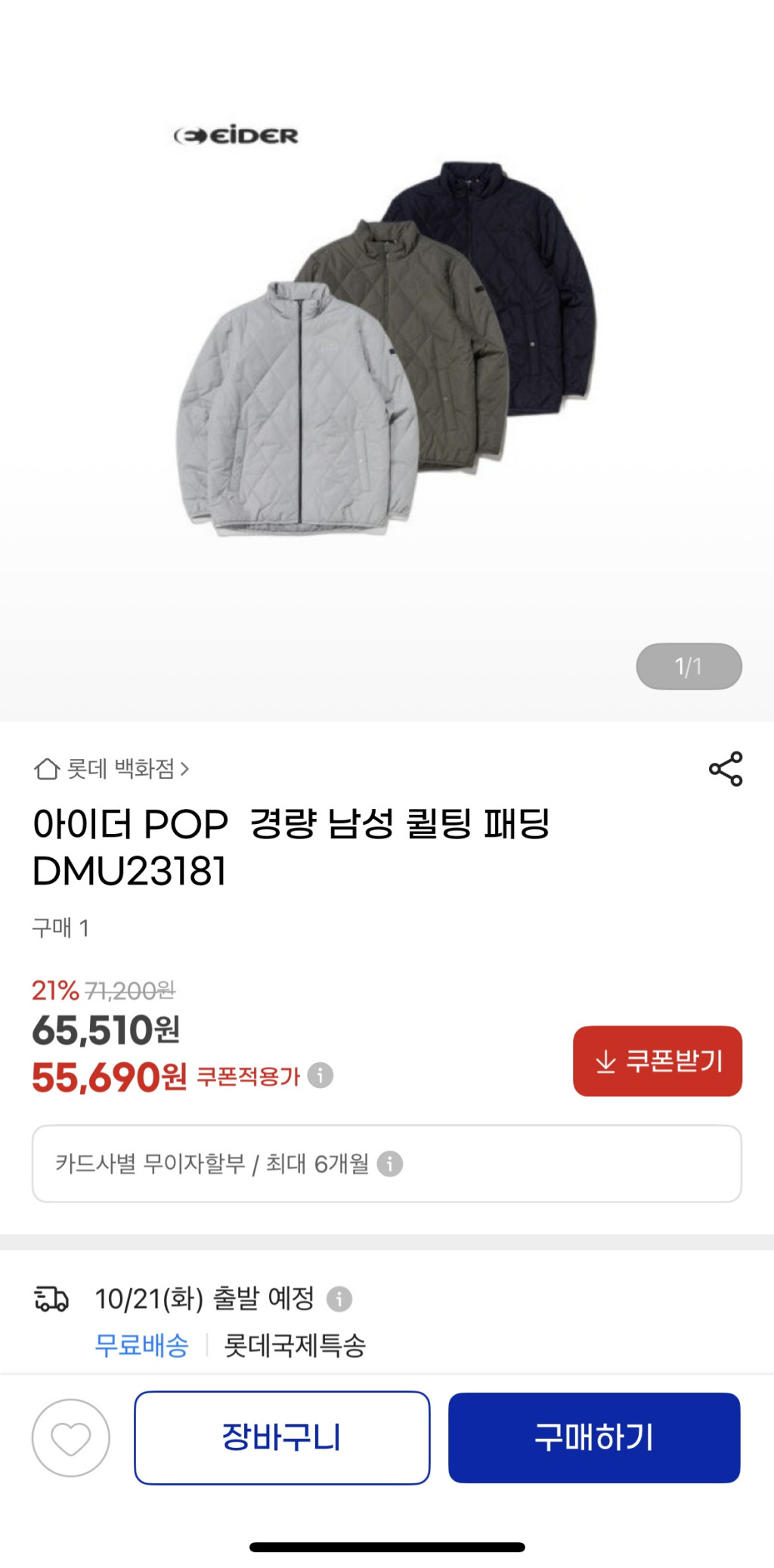
Task: Open the 롯데 백화점 store link
Action: point(112,769)
